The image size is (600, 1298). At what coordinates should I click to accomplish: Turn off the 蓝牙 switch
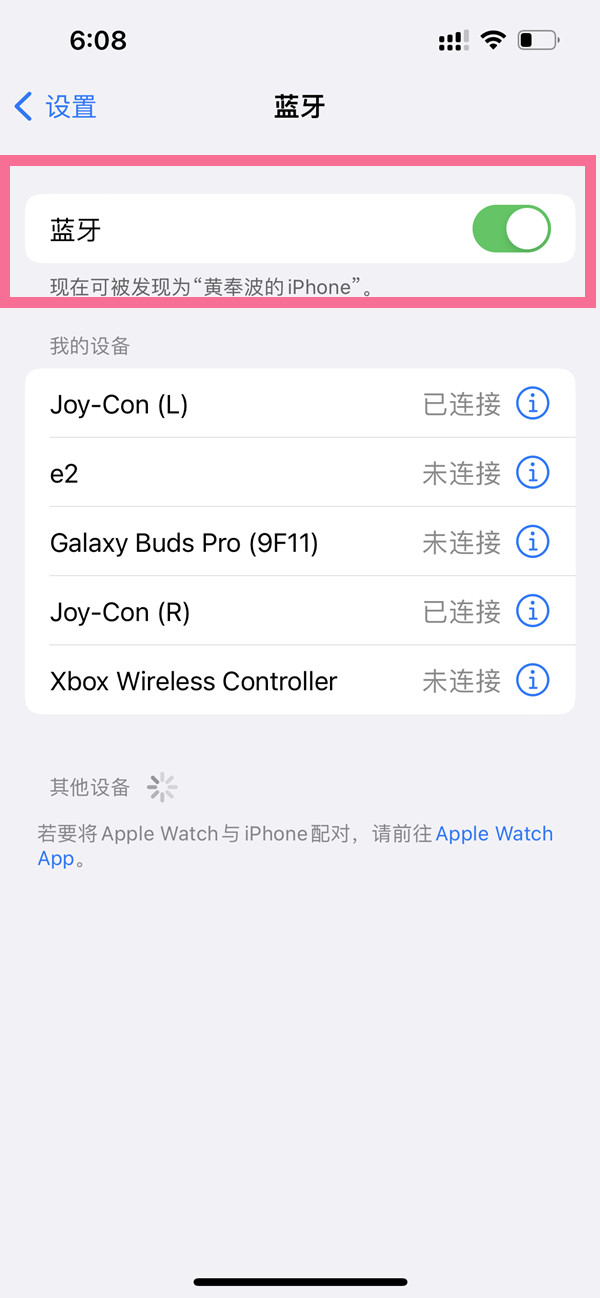pos(511,229)
